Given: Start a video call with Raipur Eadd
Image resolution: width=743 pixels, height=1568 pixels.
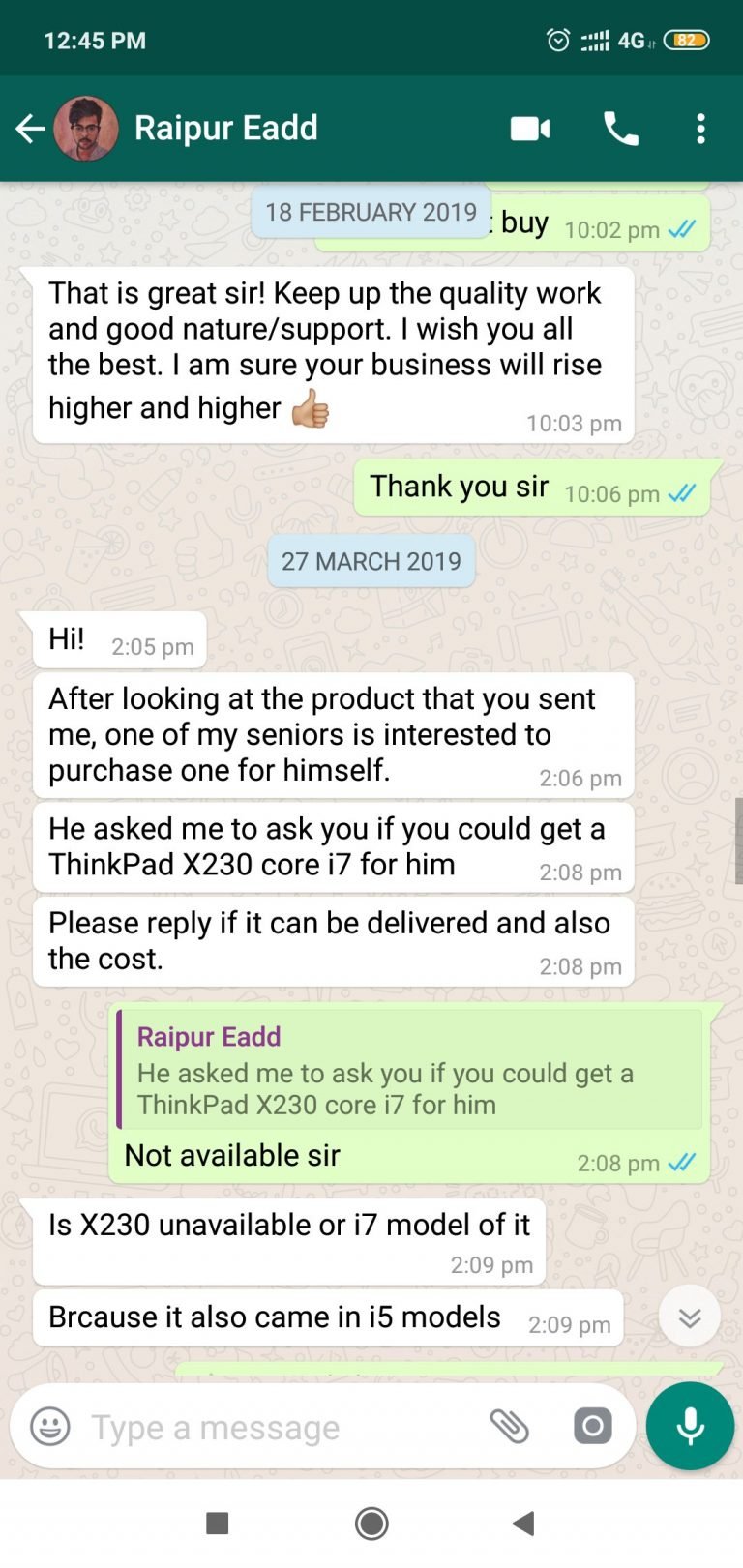Looking at the screenshot, I should [529, 127].
